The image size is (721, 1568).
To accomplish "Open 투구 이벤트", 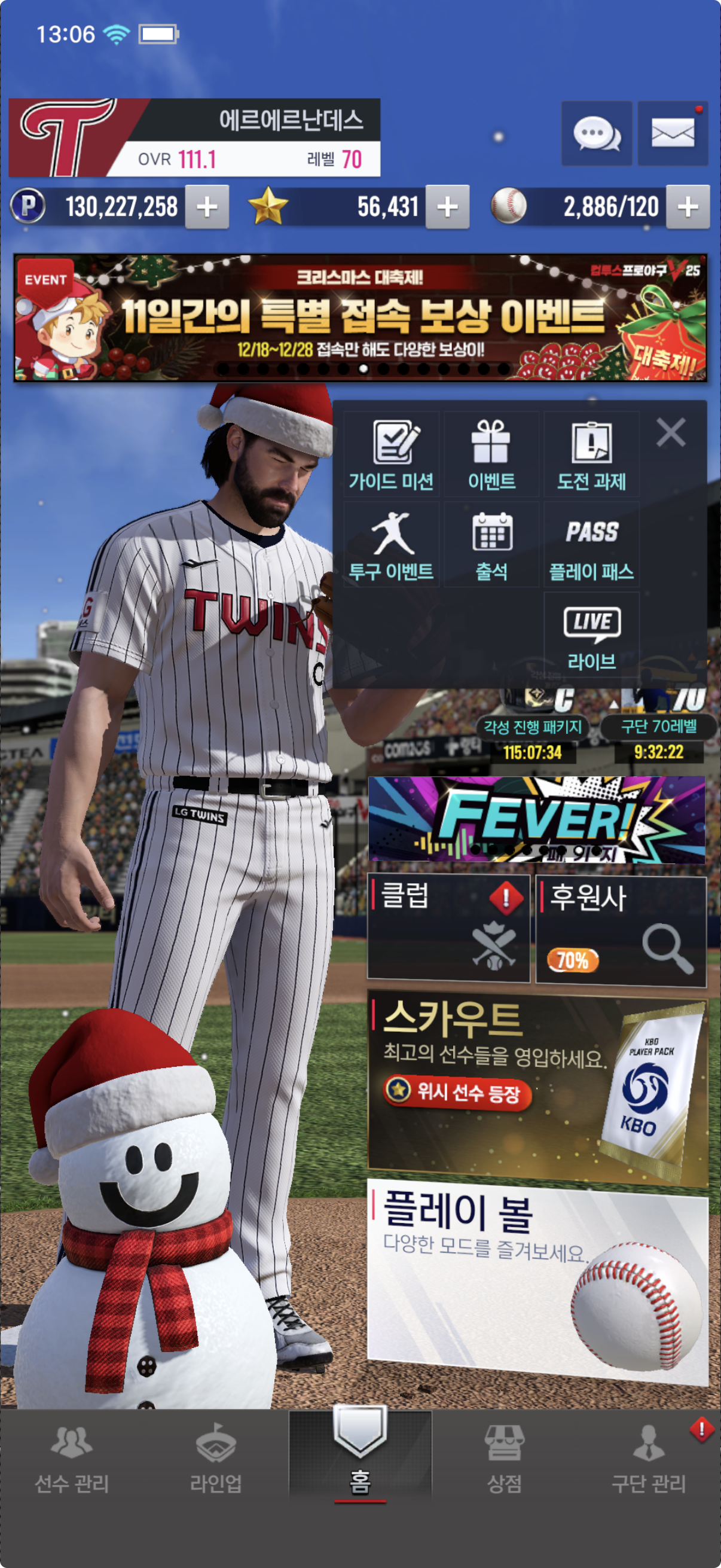I will click(x=391, y=545).
